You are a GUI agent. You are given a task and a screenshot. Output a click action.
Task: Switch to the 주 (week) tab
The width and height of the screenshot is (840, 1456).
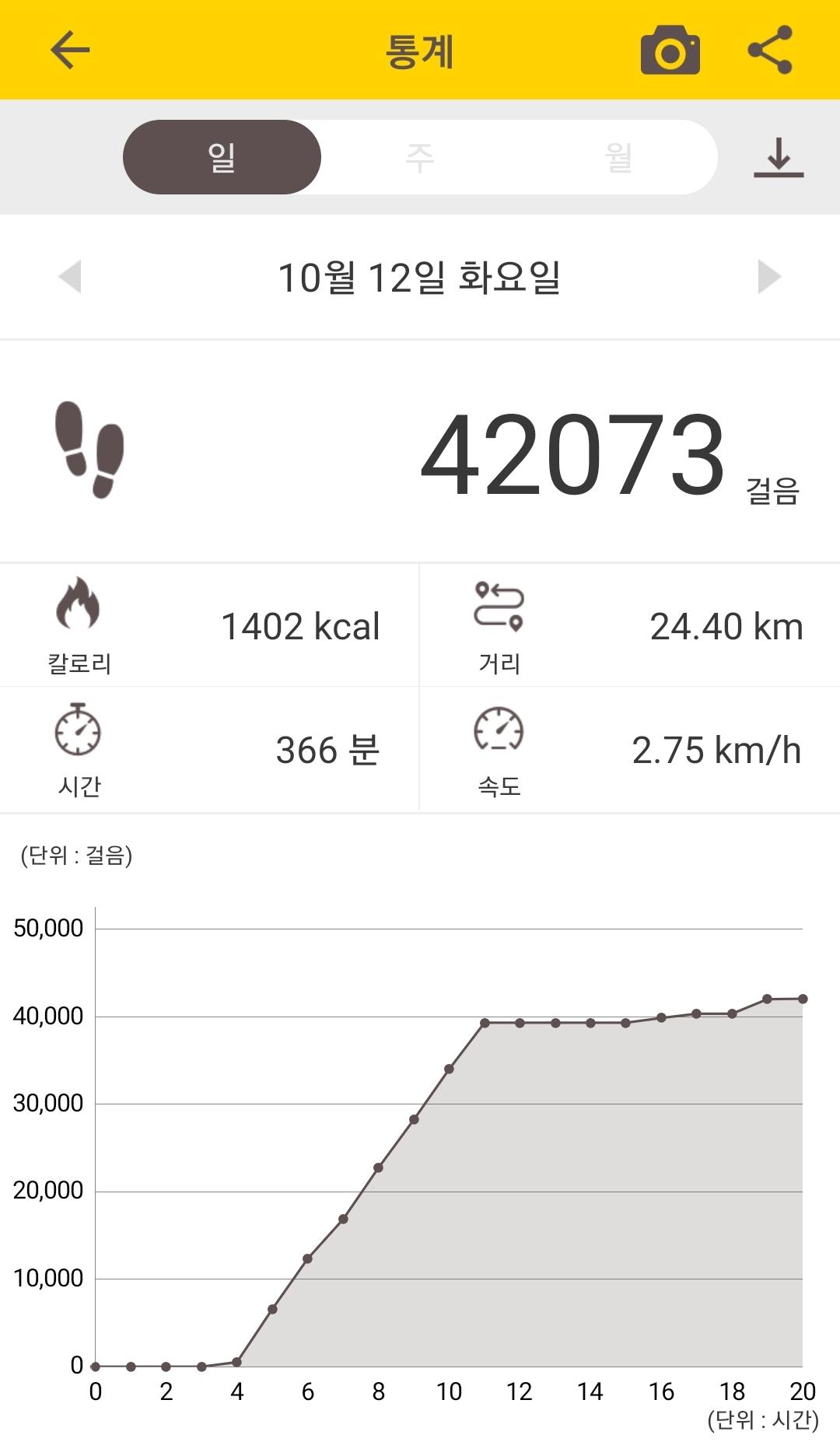click(x=420, y=157)
